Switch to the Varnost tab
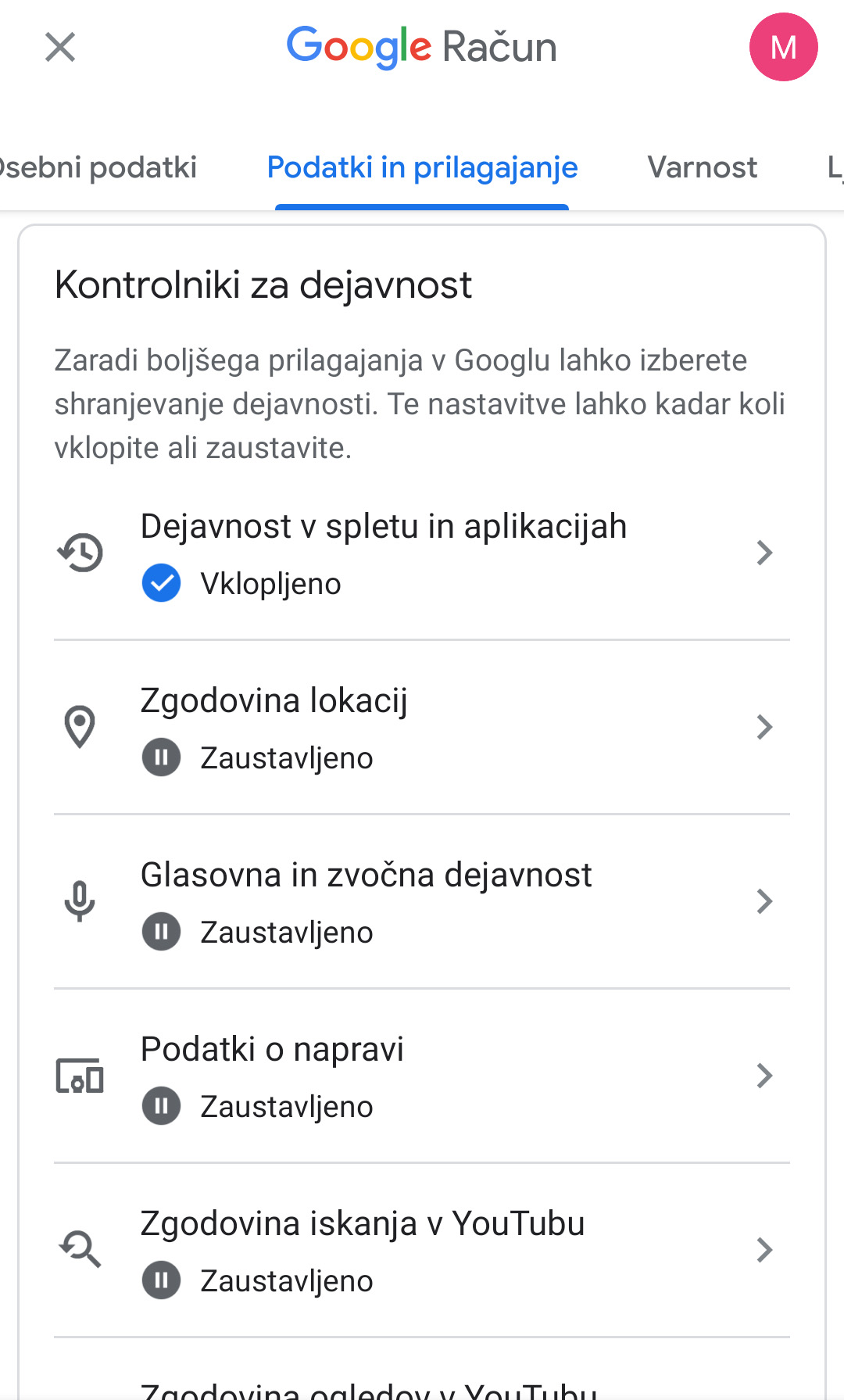844x1400 pixels. coord(702,167)
